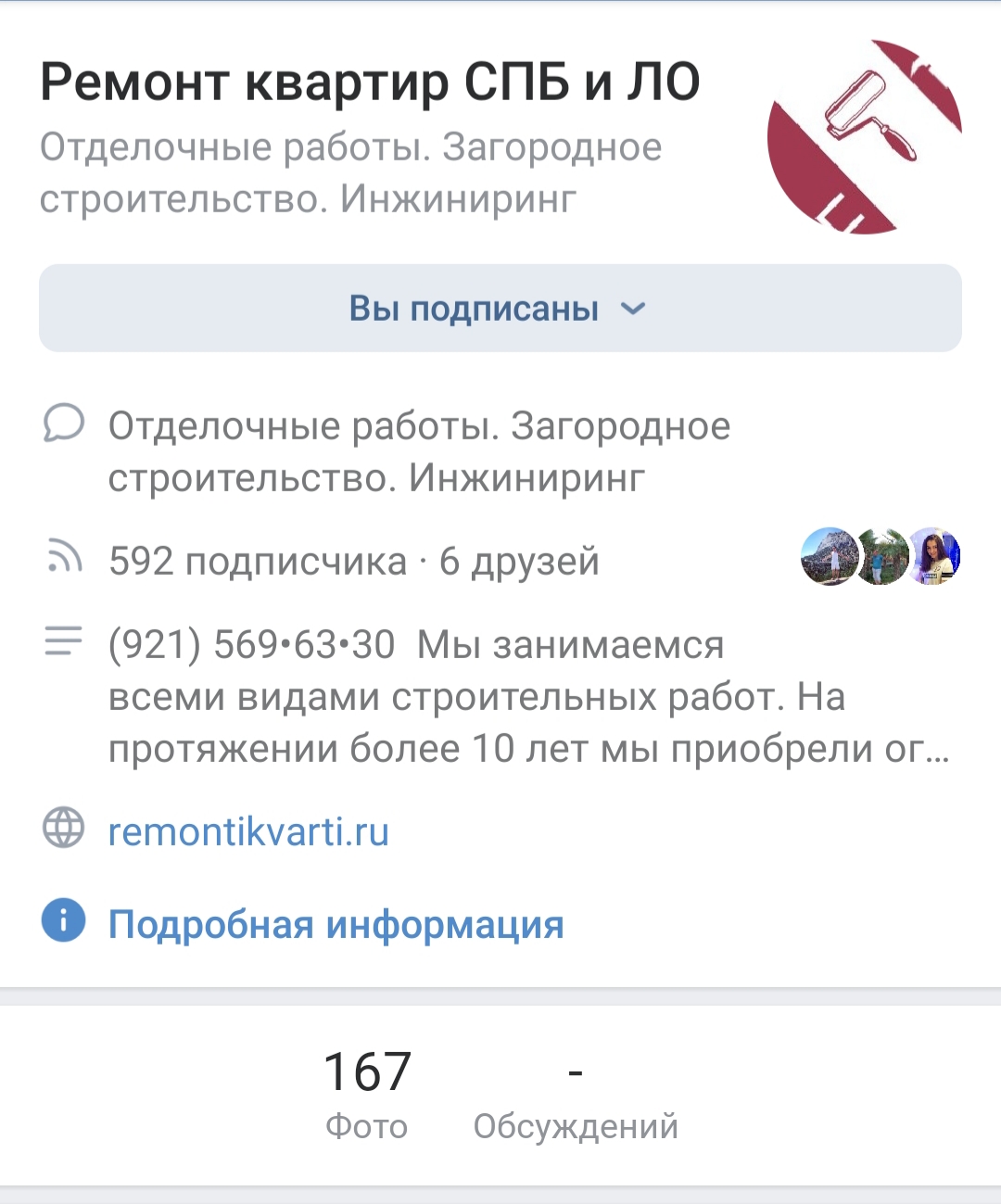Show 592 подписчика and friends list
The height and width of the screenshot is (1204, 1001).
click(354, 562)
